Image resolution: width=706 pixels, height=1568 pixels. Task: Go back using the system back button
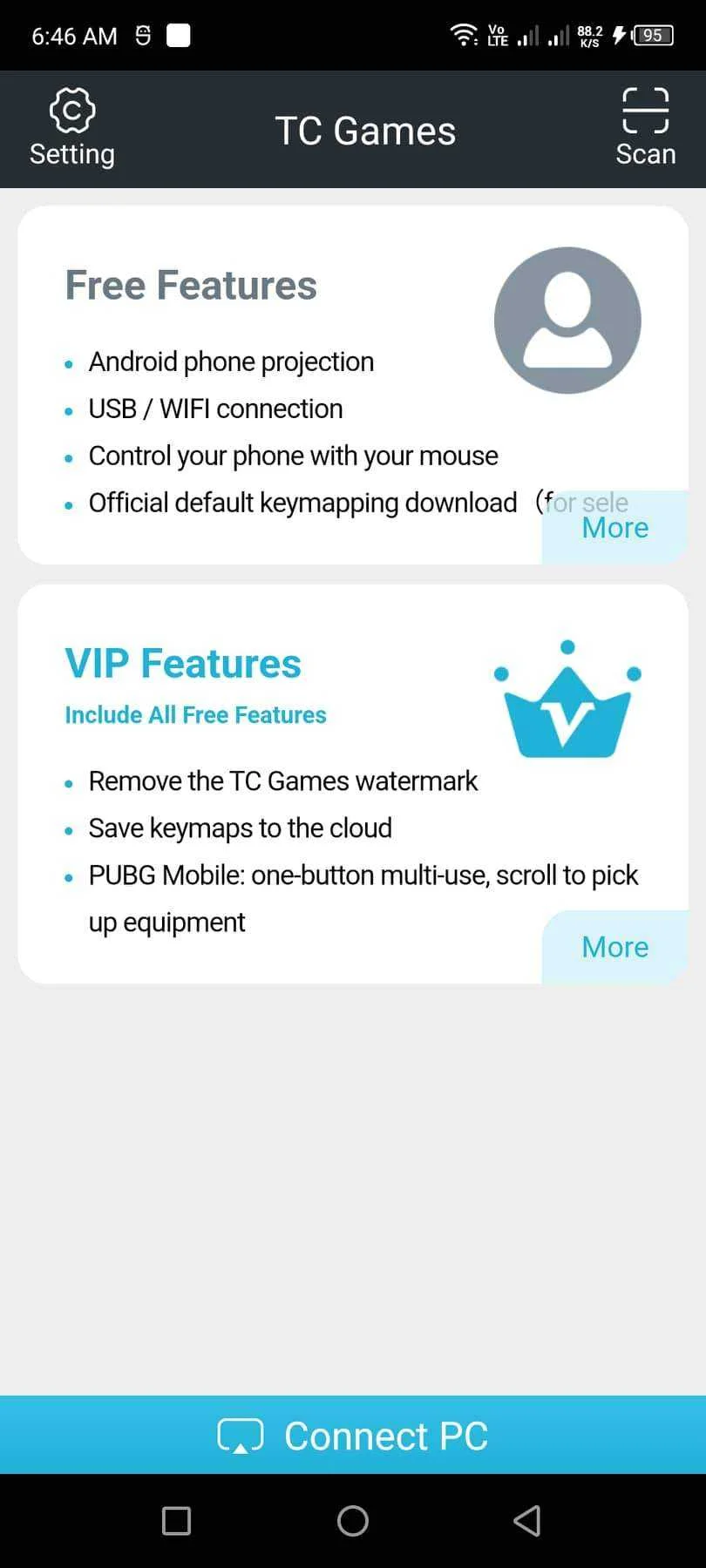527,1521
